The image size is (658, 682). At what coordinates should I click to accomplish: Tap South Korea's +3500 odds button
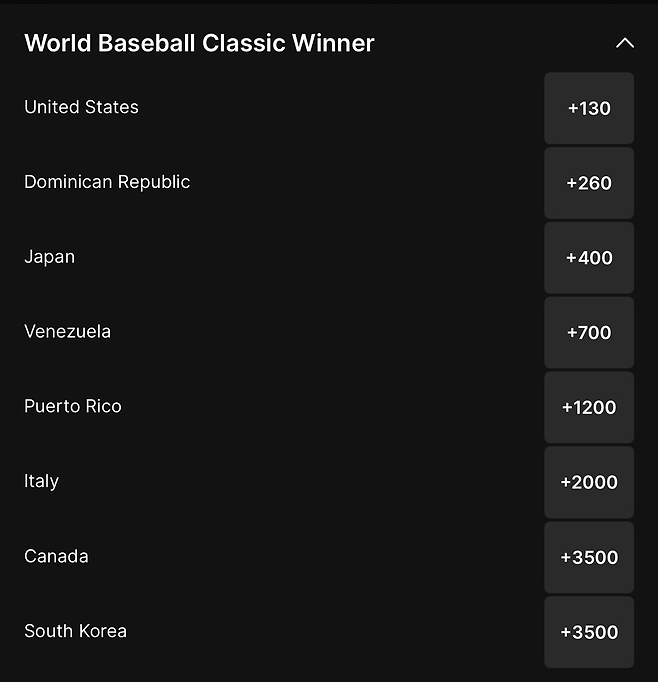point(589,632)
